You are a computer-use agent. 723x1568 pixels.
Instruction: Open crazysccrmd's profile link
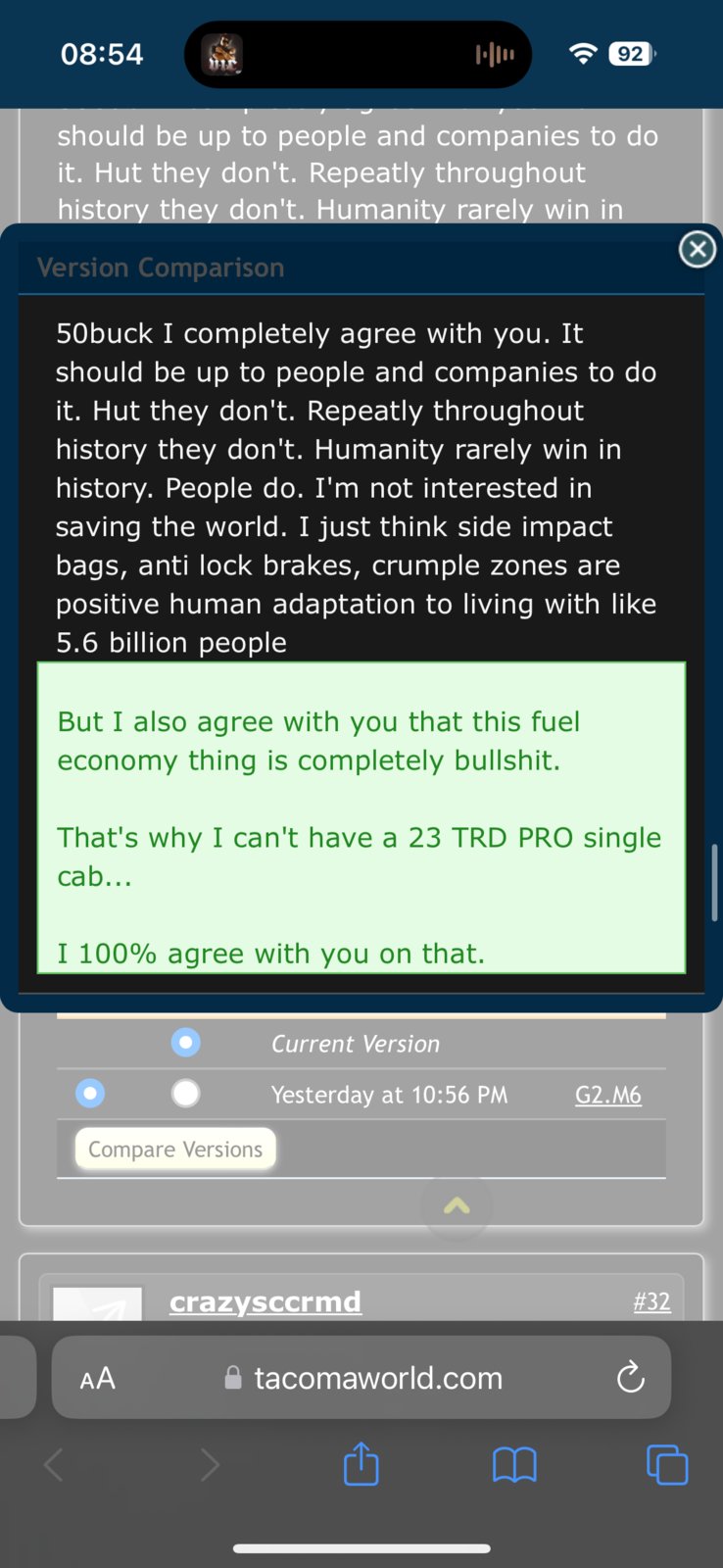[x=265, y=1301]
